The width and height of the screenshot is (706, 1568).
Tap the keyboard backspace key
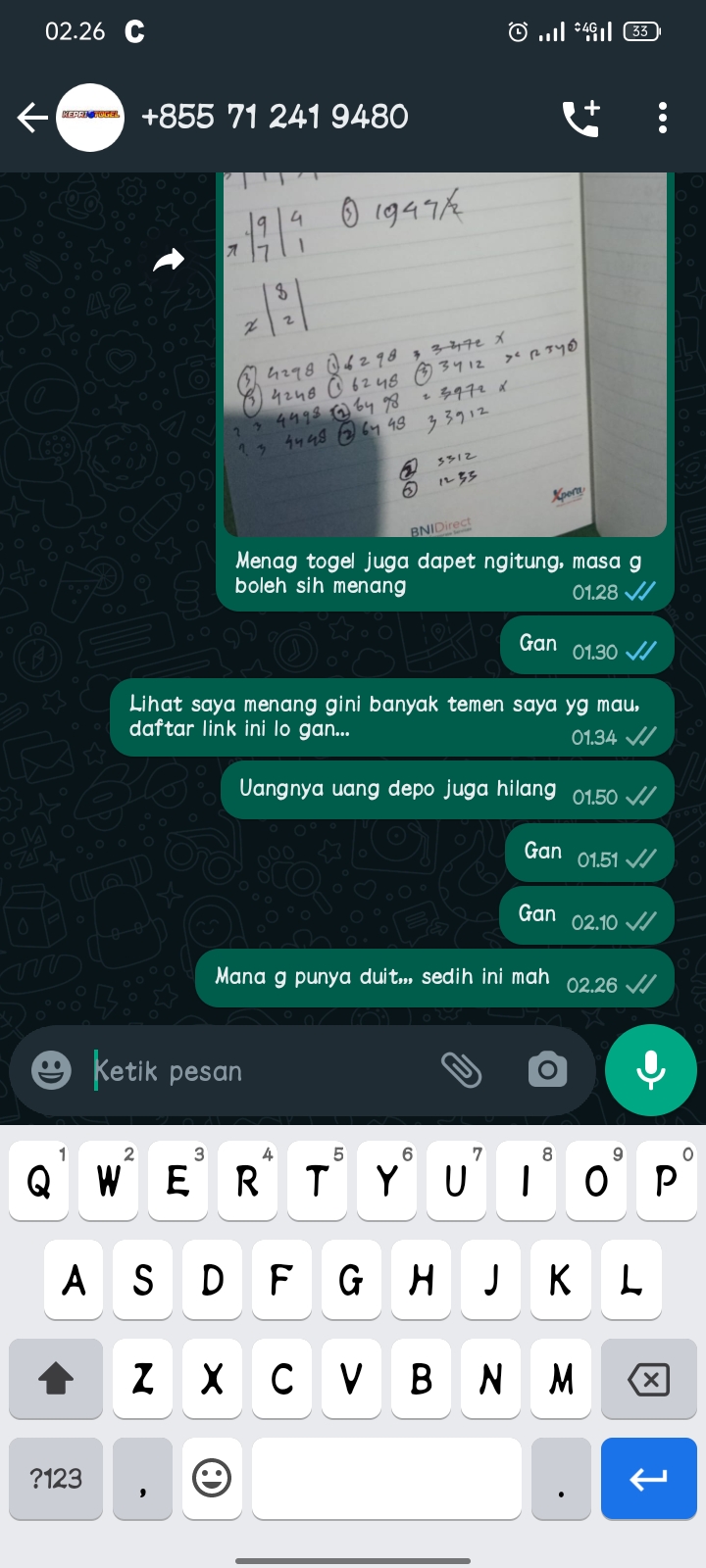point(648,1380)
